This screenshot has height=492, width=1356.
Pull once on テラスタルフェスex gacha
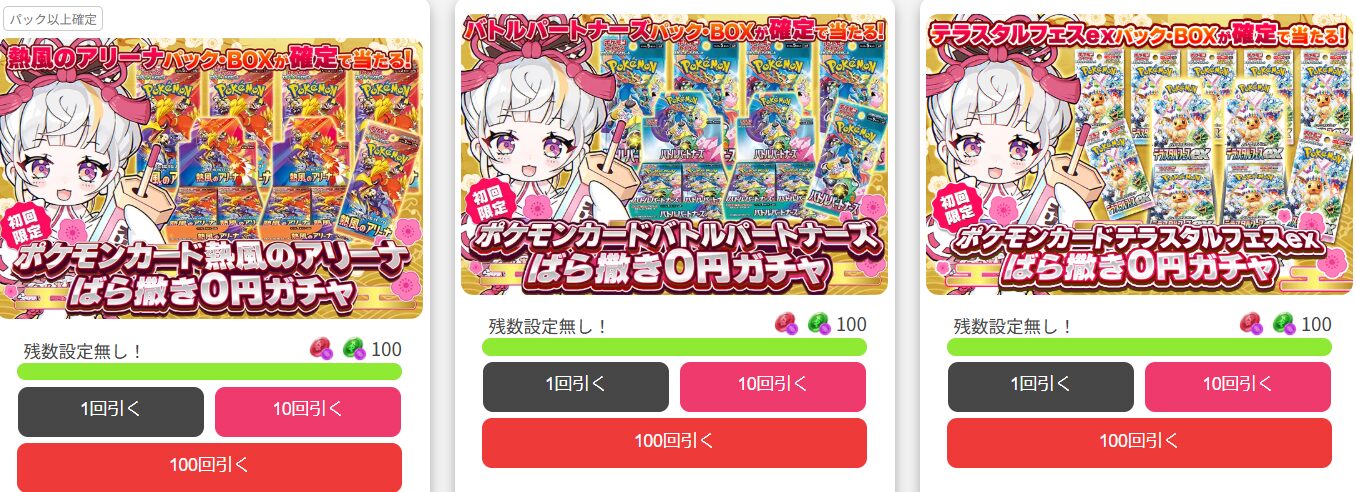click(x=1040, y=386)
